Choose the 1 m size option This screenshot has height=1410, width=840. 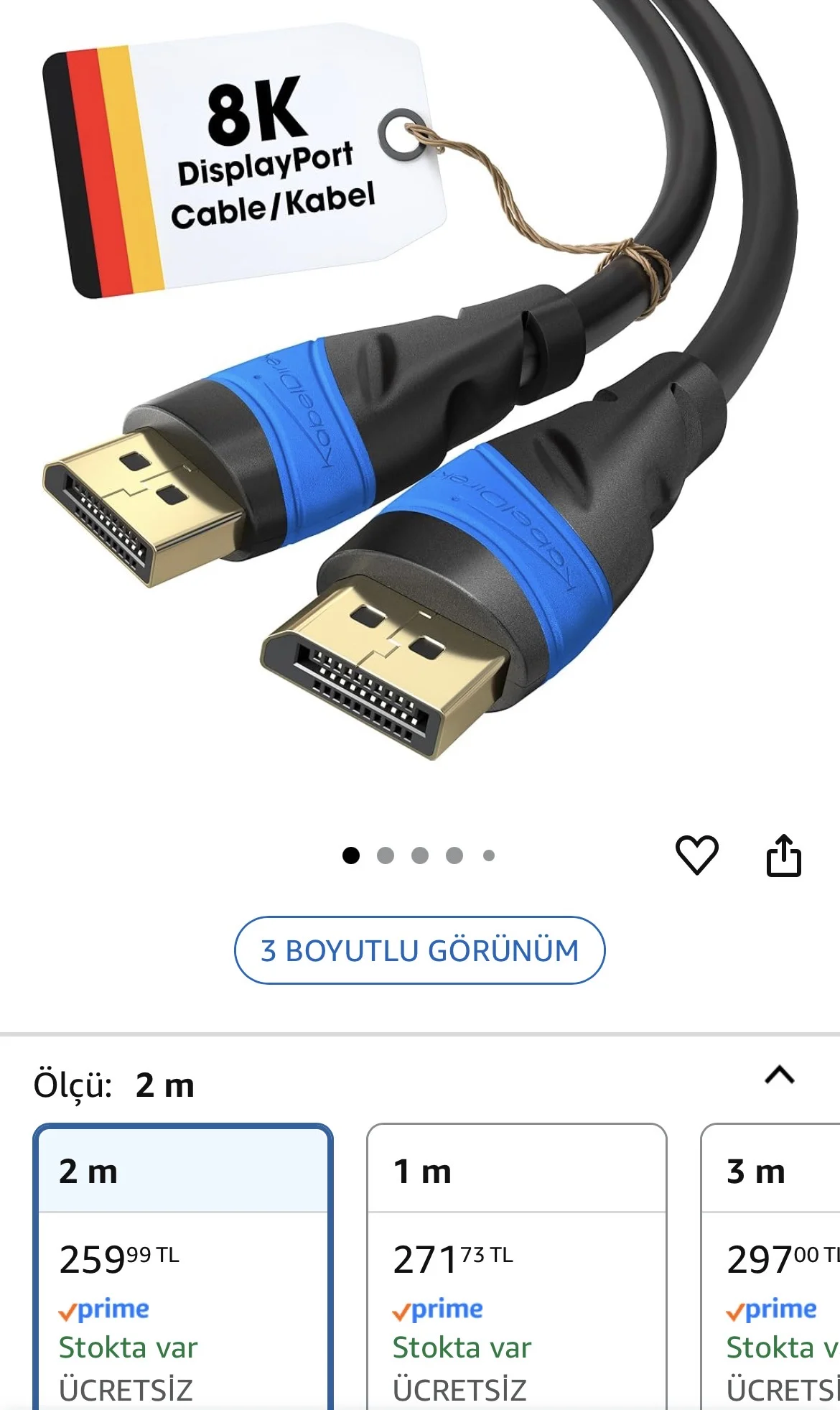tap(516, 1264)
